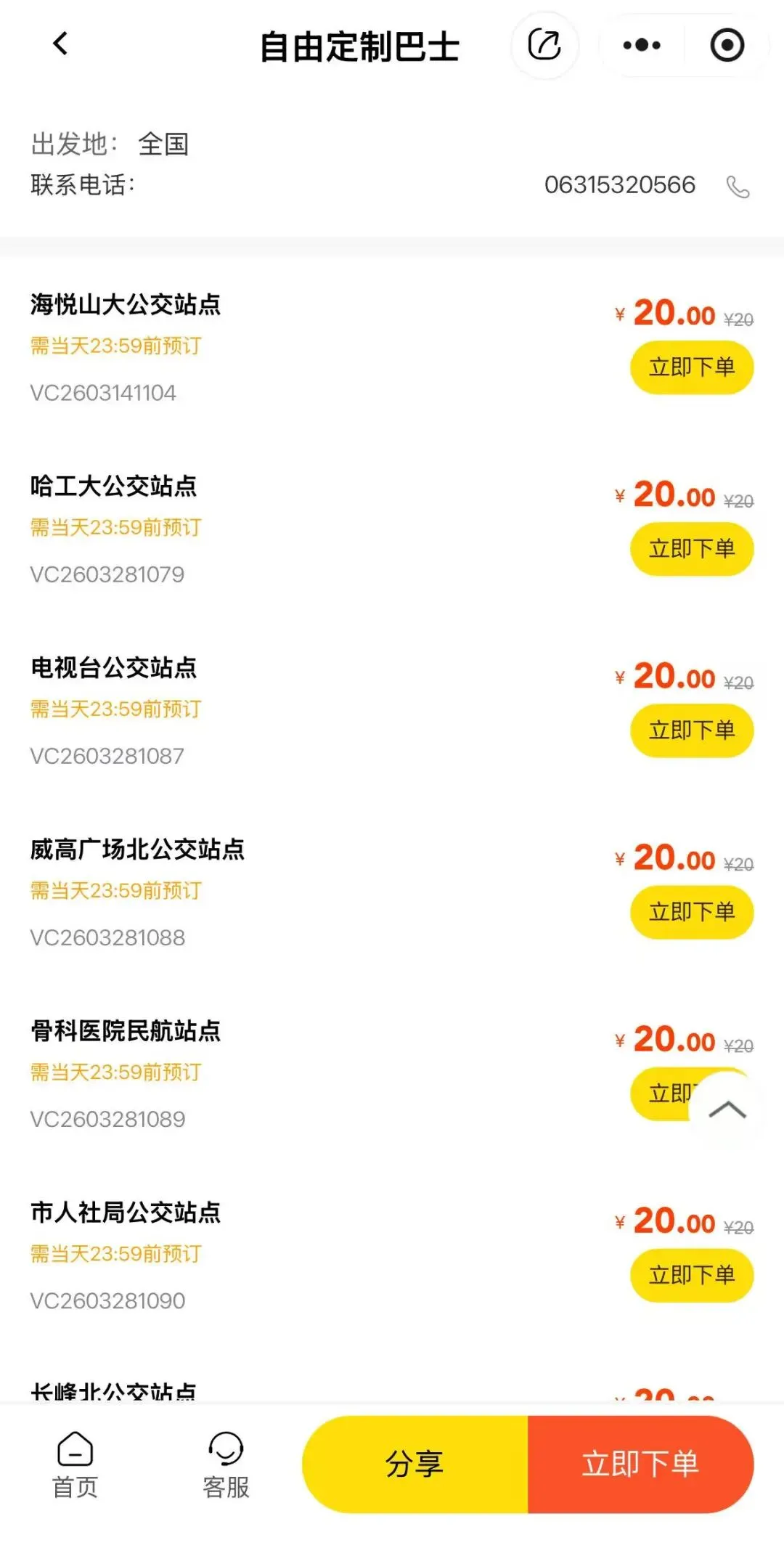Go to the 首页 home tab

(x=75, y=1464)
